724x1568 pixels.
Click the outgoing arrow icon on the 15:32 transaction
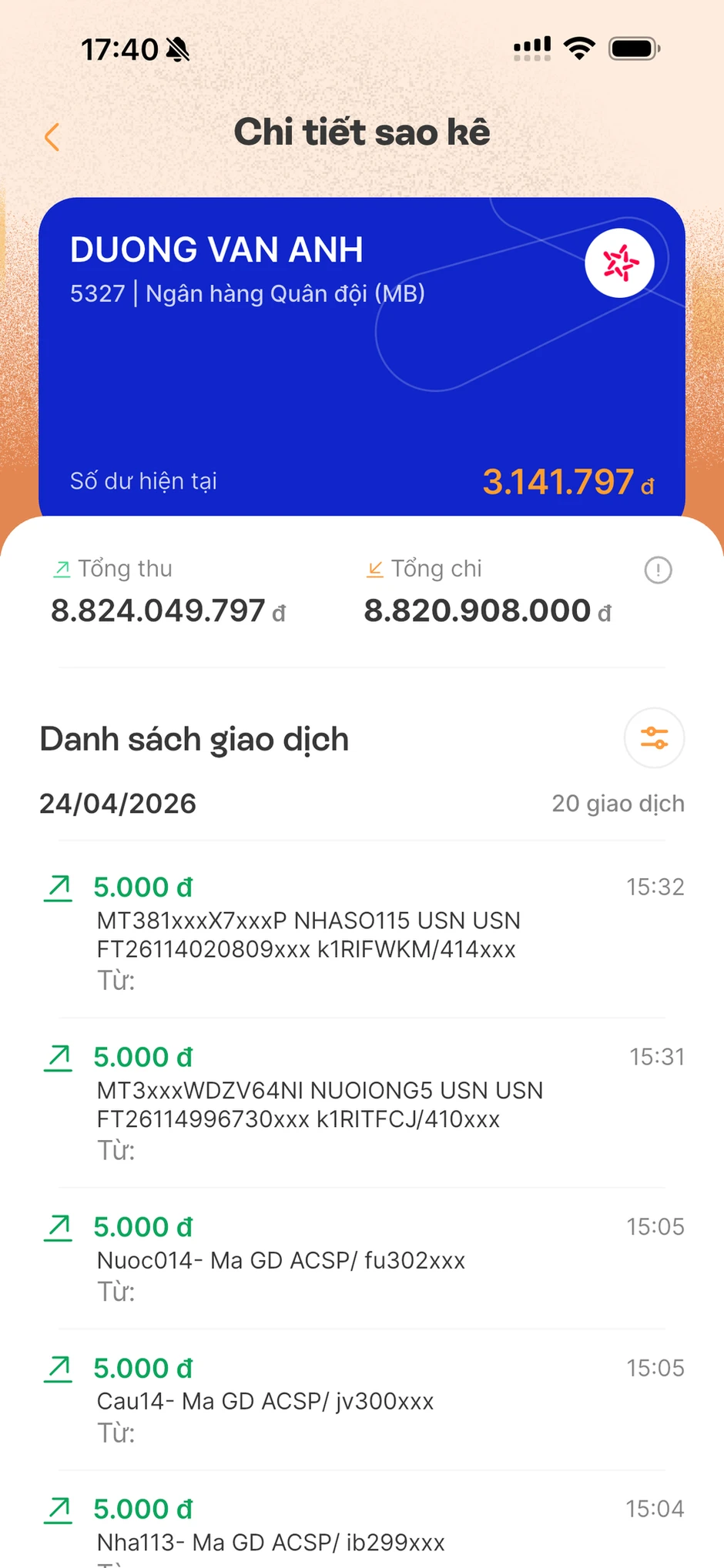pos(58,887)
